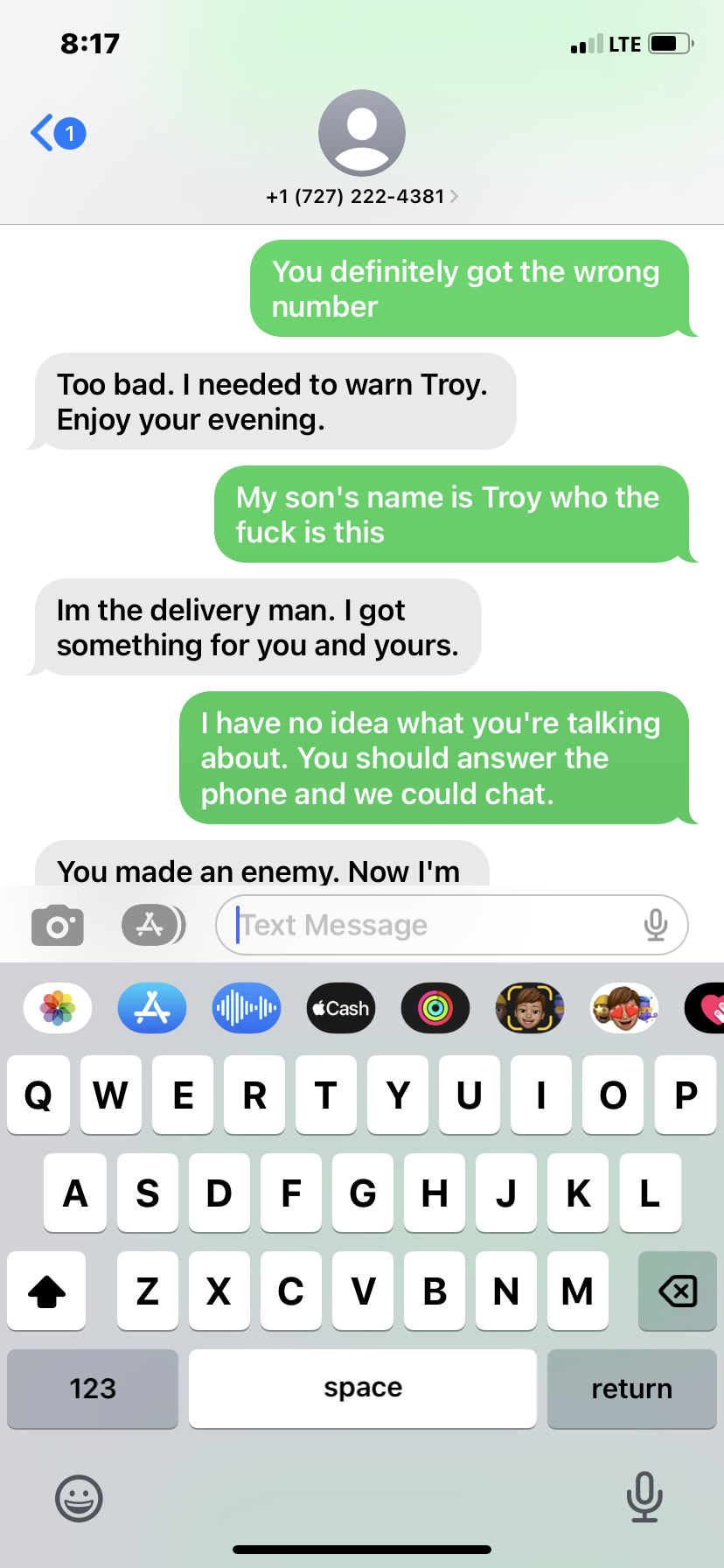The image size is (724, 1568).
Task: Open Apple Cash in the app strip
Action: [x=341, y=1008]
